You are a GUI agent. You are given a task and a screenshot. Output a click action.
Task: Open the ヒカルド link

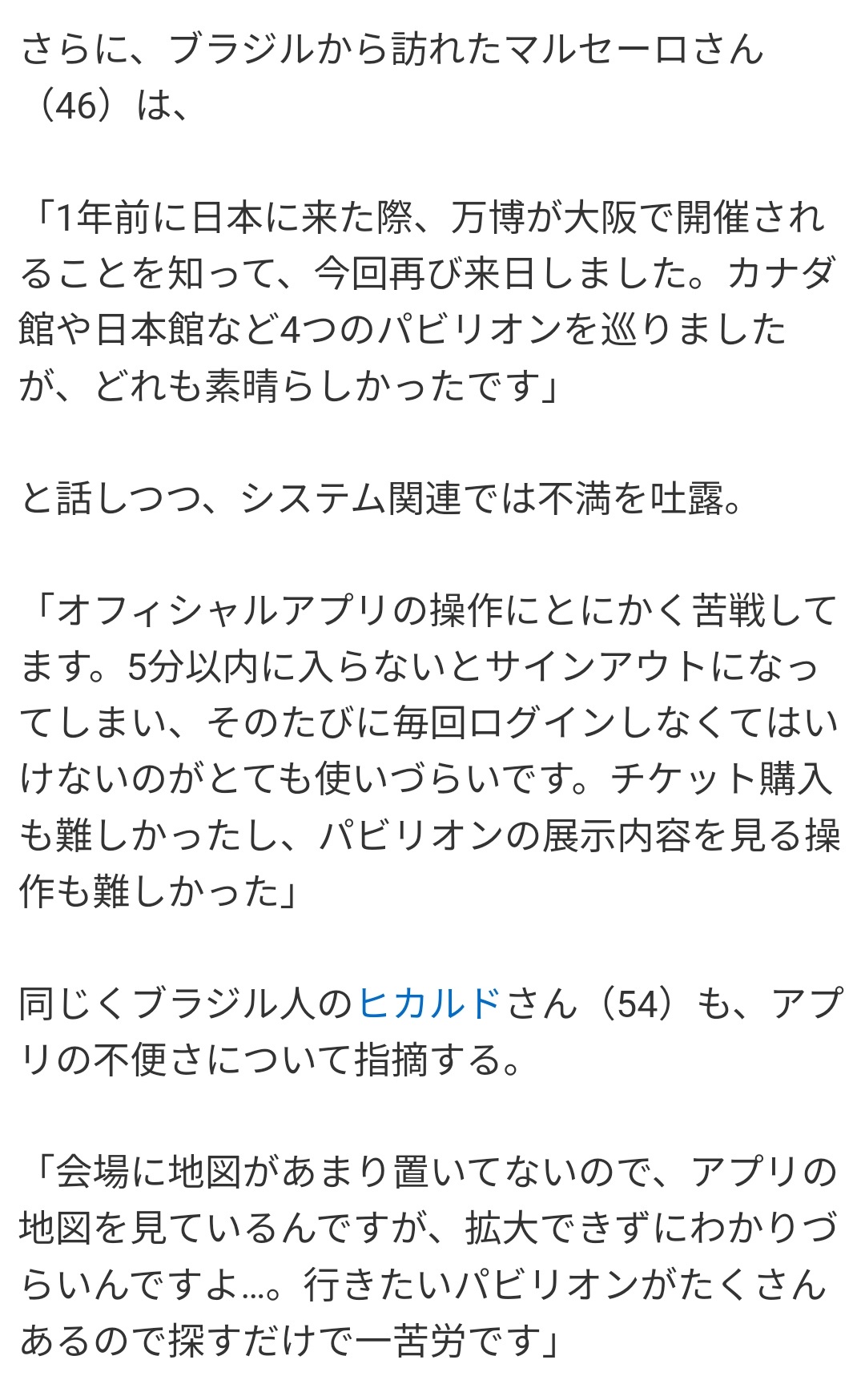coord(429,1004)
